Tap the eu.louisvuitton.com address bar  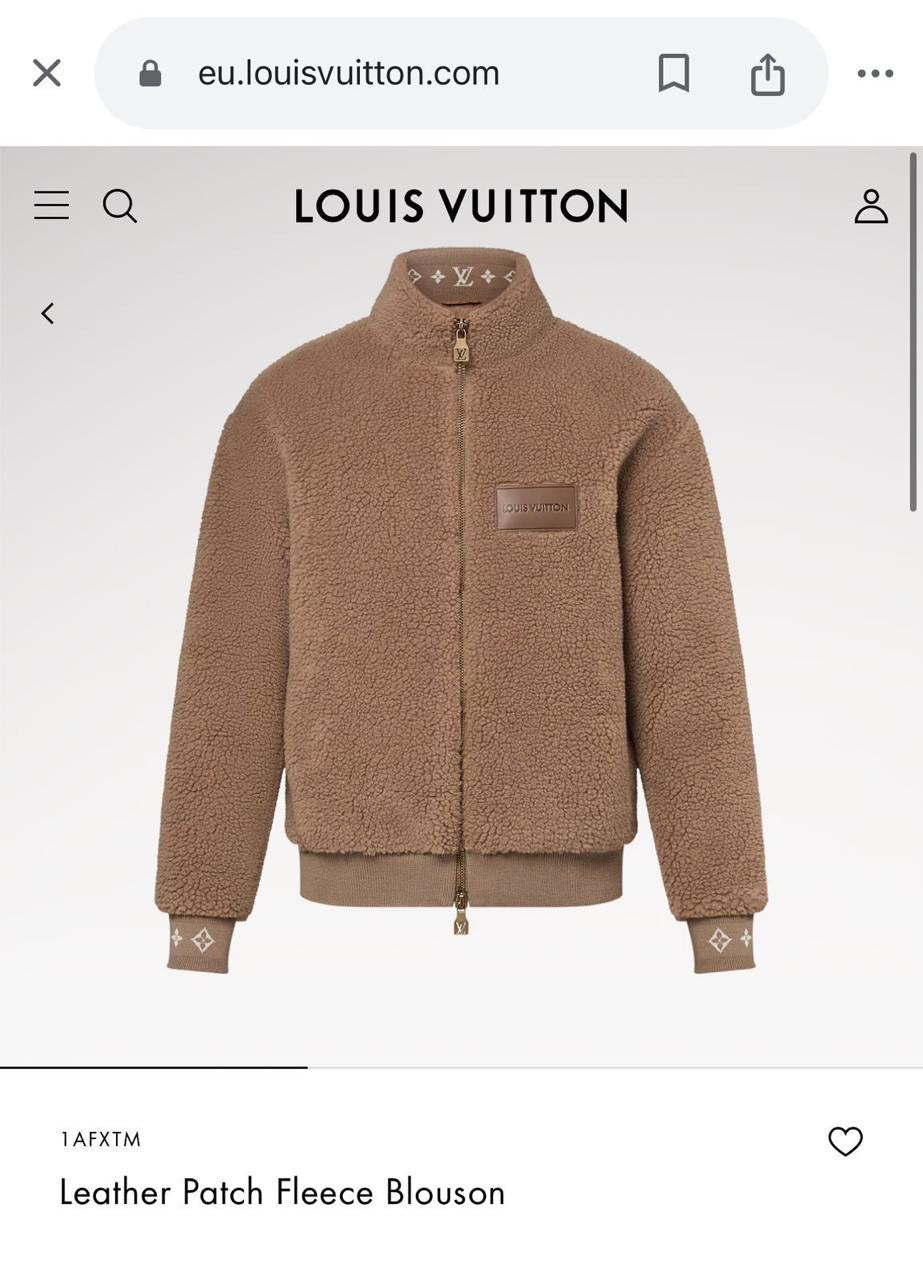coord(348,73)
